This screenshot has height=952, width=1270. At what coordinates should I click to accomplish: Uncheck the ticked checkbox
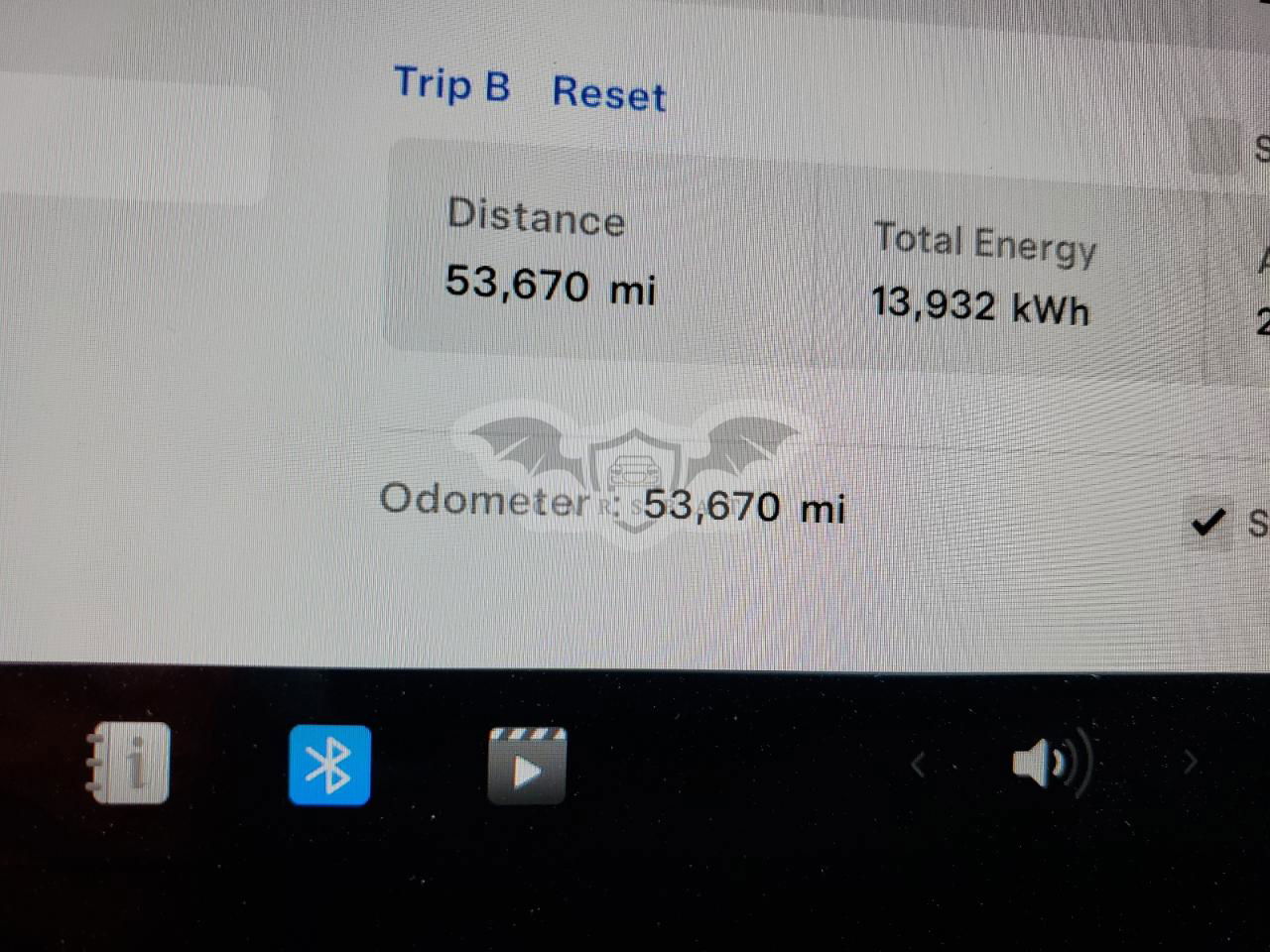1207,522
